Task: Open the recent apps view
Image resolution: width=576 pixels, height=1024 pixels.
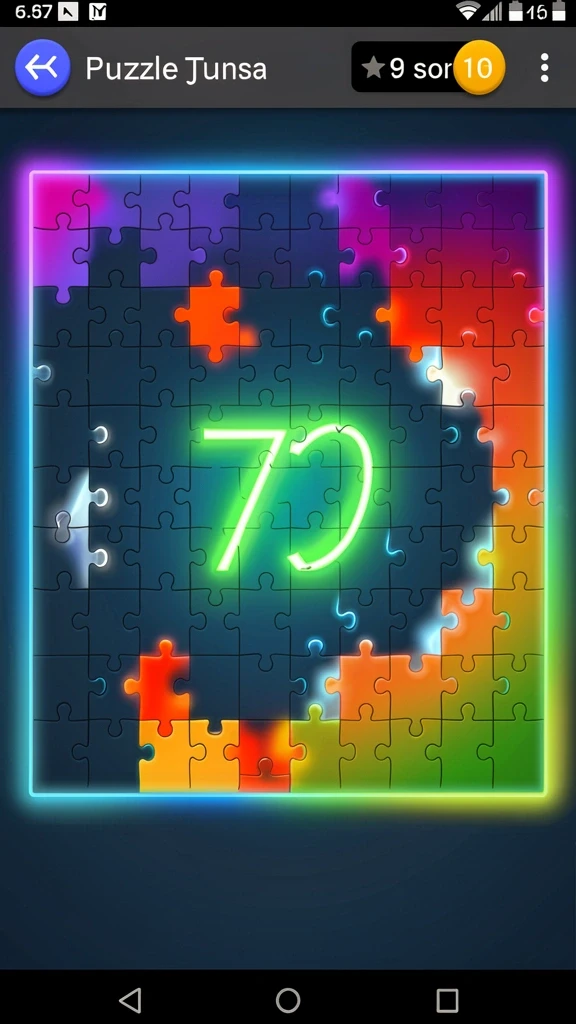Action: (447, 999)
